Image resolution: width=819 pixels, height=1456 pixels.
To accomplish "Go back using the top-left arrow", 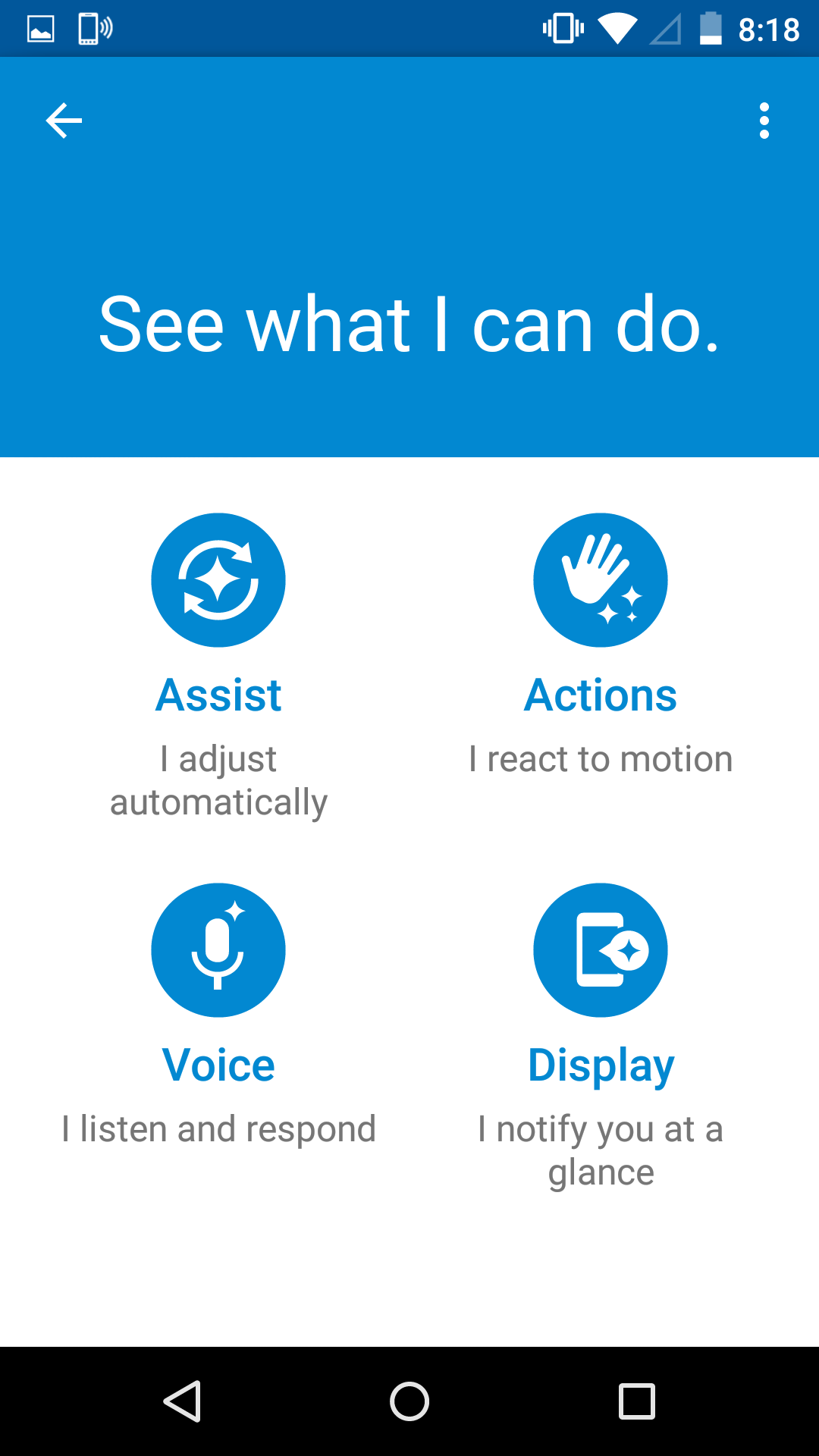I will [x=64, y=121].
